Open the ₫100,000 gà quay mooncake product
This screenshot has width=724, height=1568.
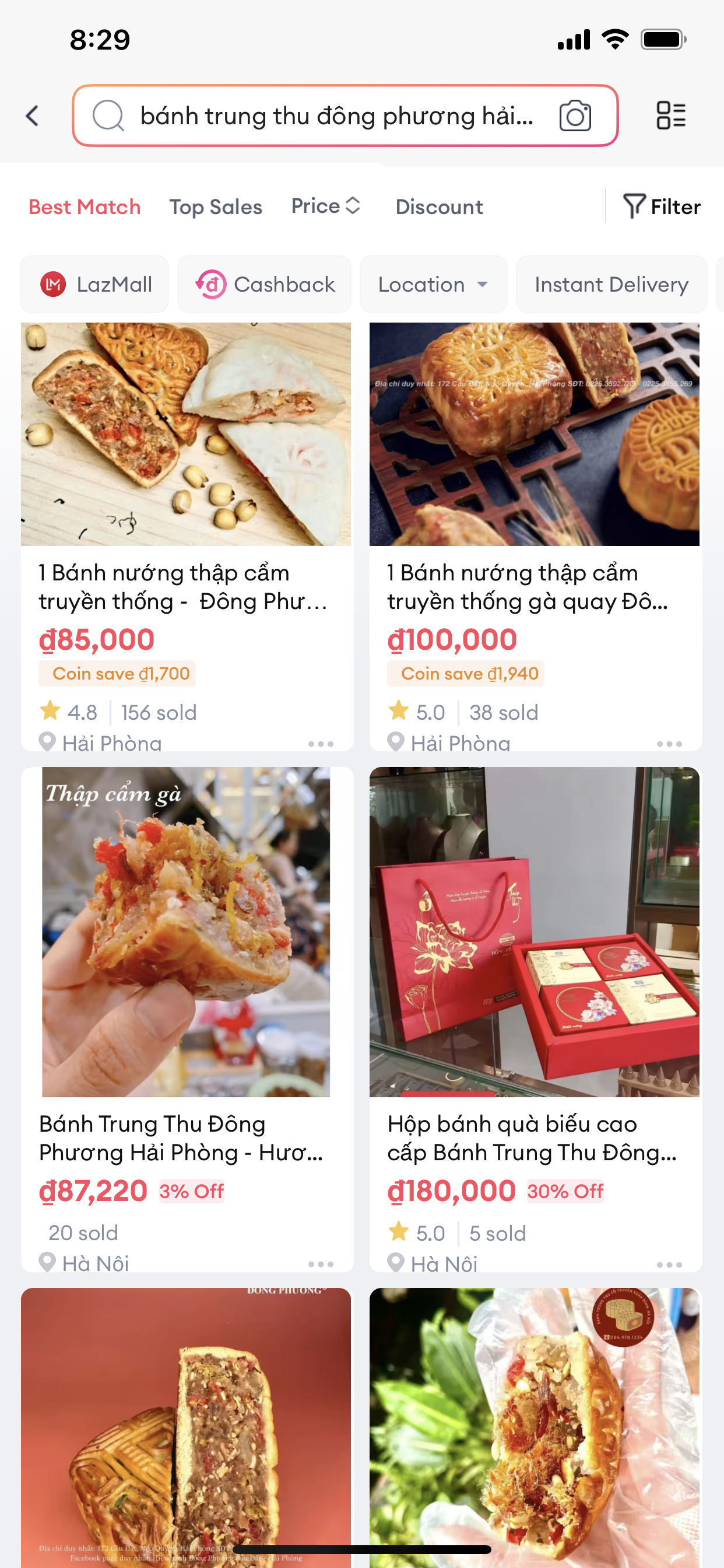coord(535,535)
